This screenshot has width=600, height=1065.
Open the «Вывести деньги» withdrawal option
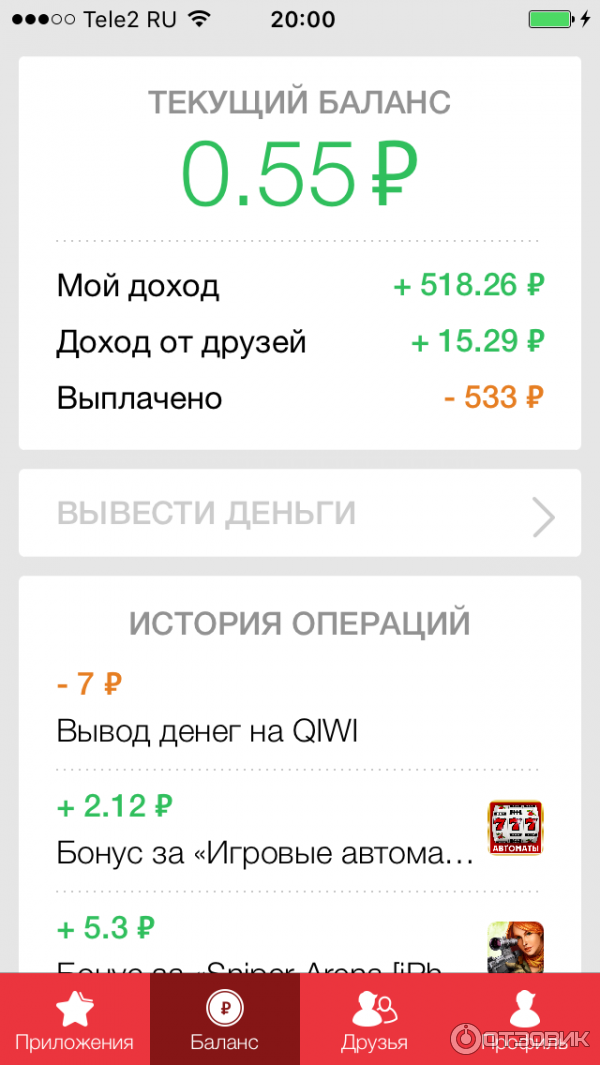coord(299,514)
